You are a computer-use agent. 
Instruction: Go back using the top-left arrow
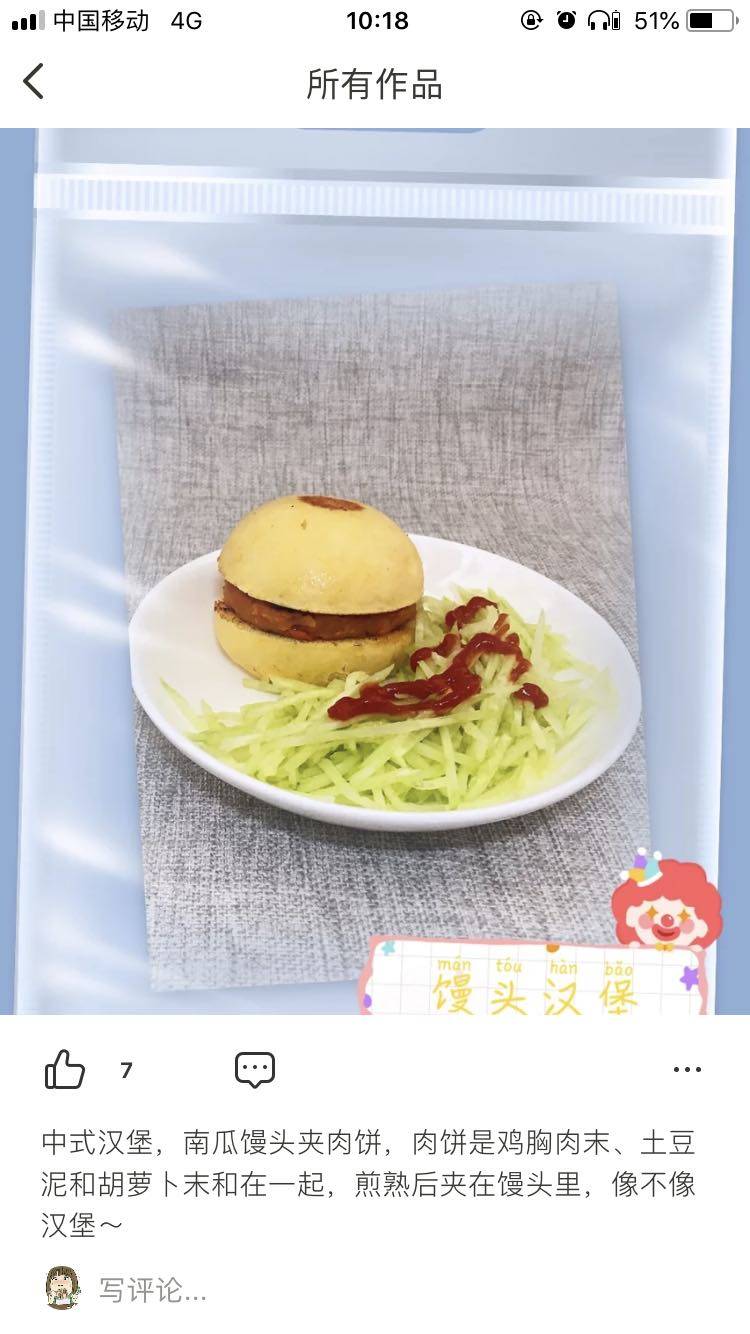click(34, 82)
